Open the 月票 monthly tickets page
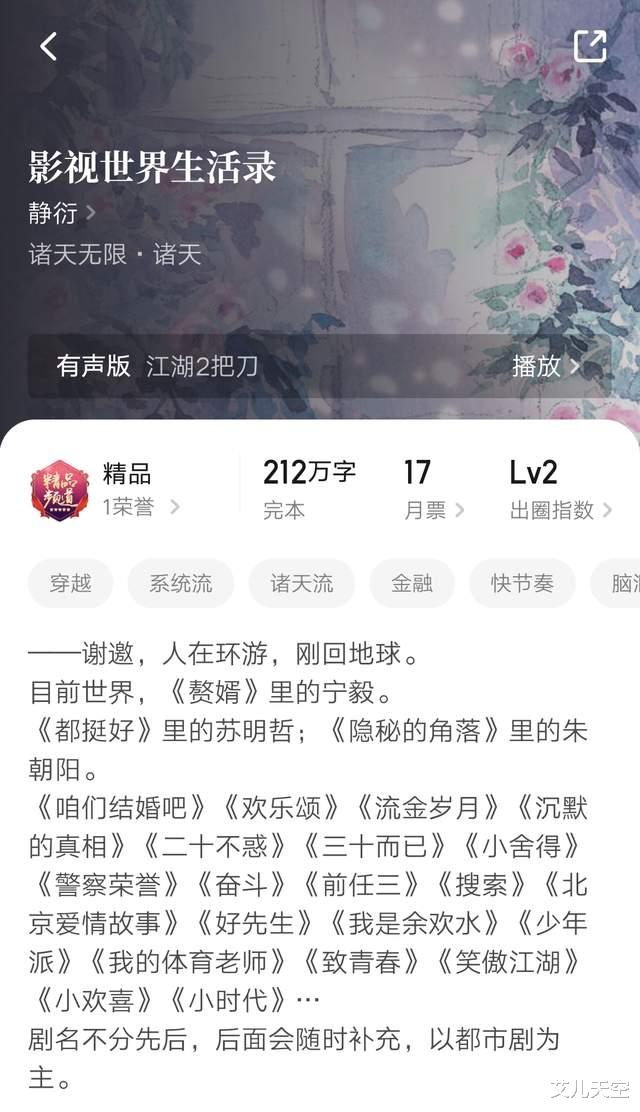640x1112 pixels. 434,489
